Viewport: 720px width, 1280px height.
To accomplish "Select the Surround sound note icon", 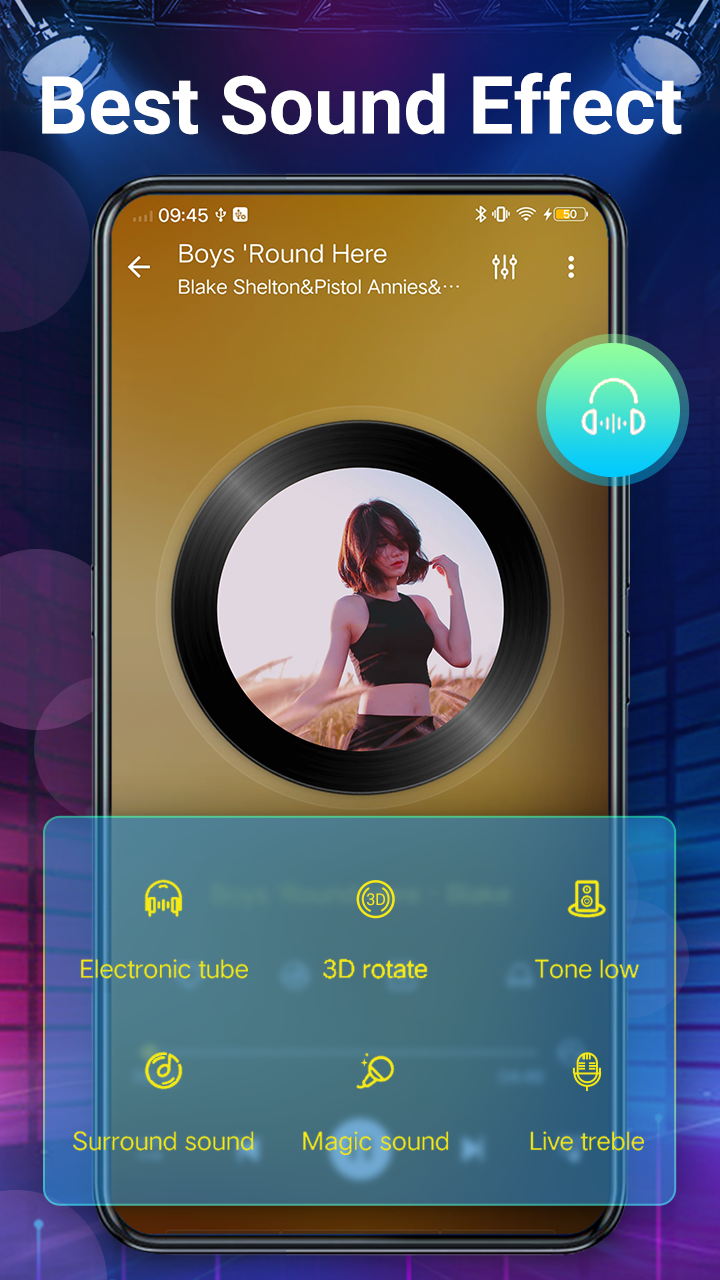I will click(x=164, y=1071).
